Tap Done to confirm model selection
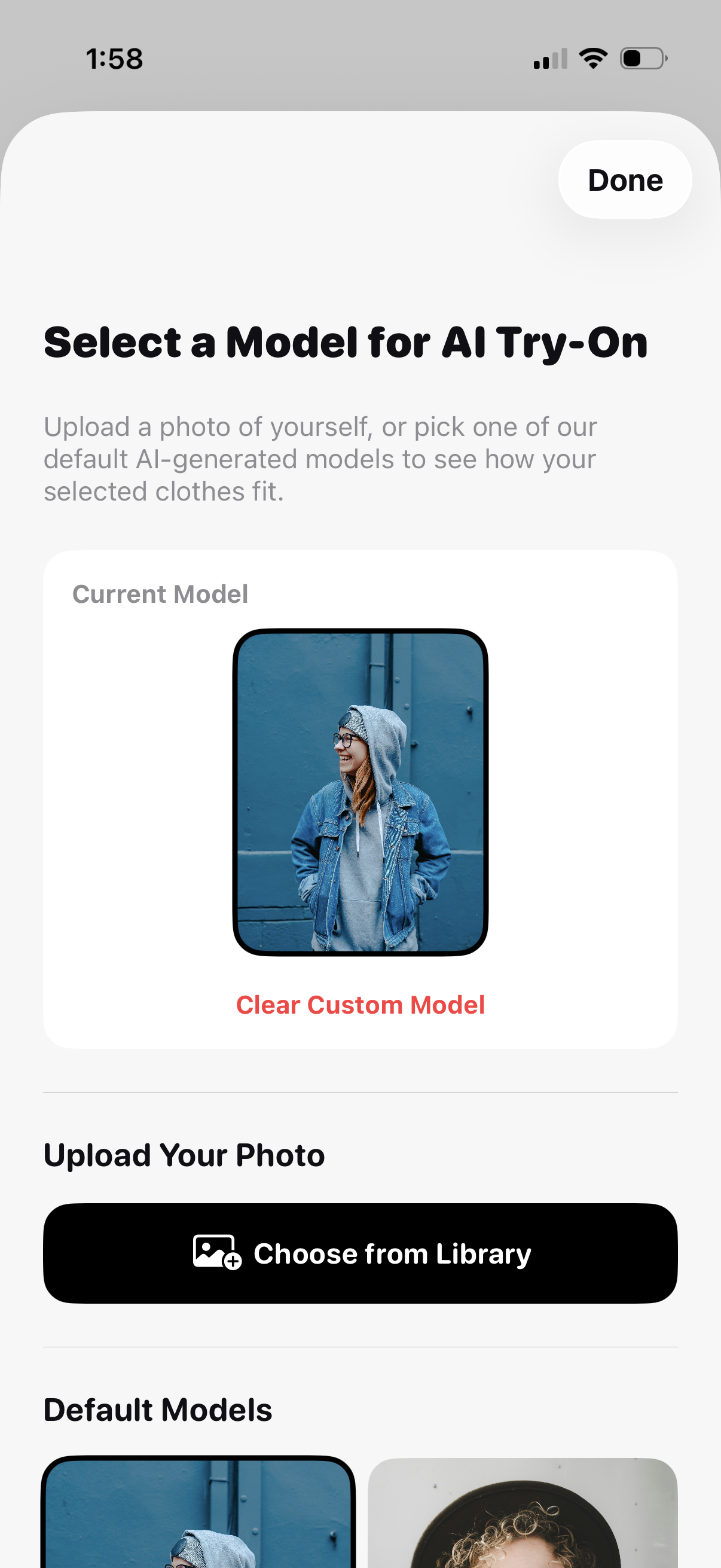 coord(624,179)
